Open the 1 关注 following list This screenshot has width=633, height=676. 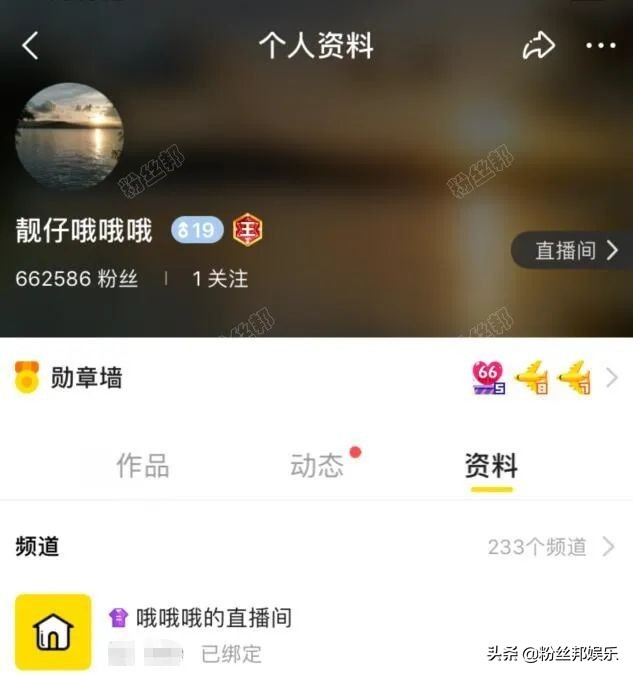click(x=220, y=279)
